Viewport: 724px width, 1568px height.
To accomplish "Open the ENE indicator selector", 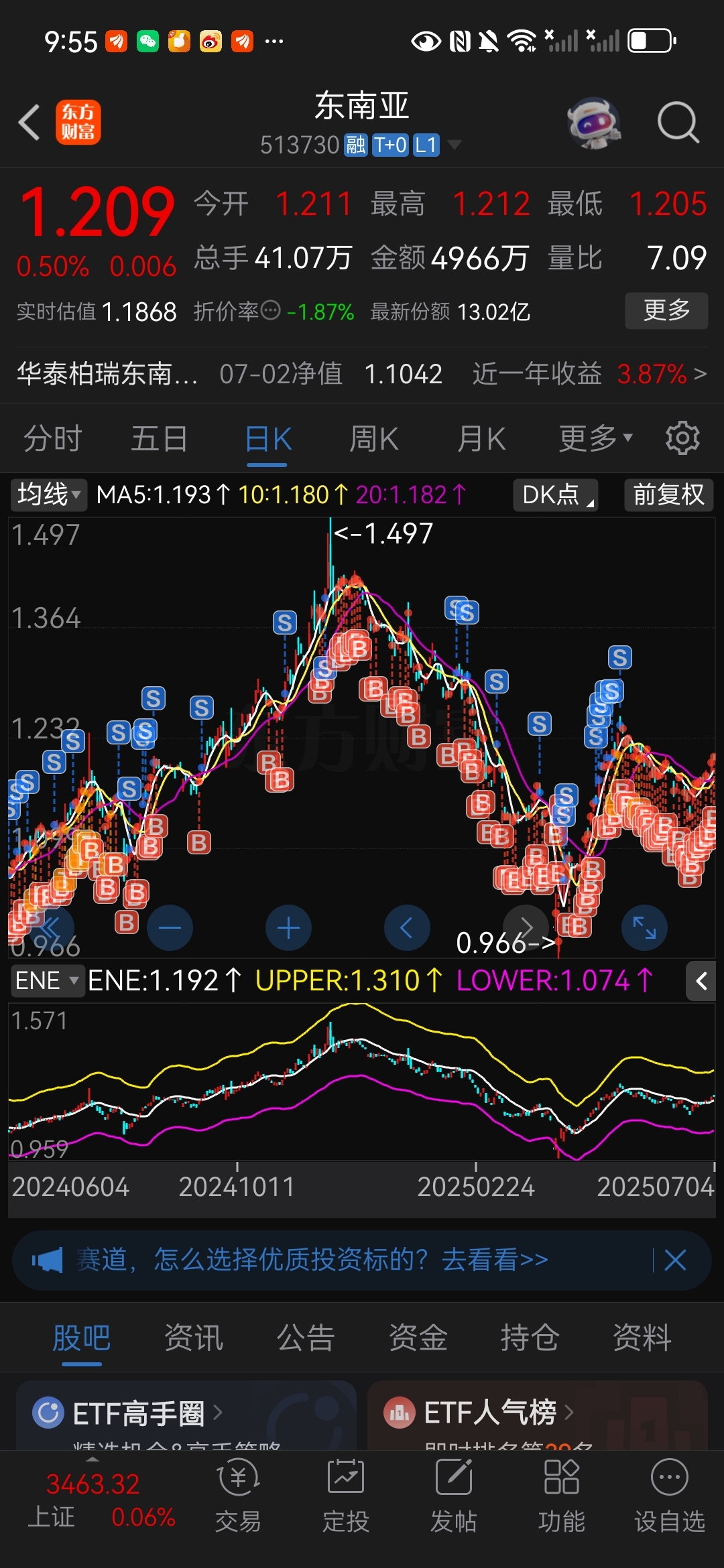I will (x=47, y=980).
